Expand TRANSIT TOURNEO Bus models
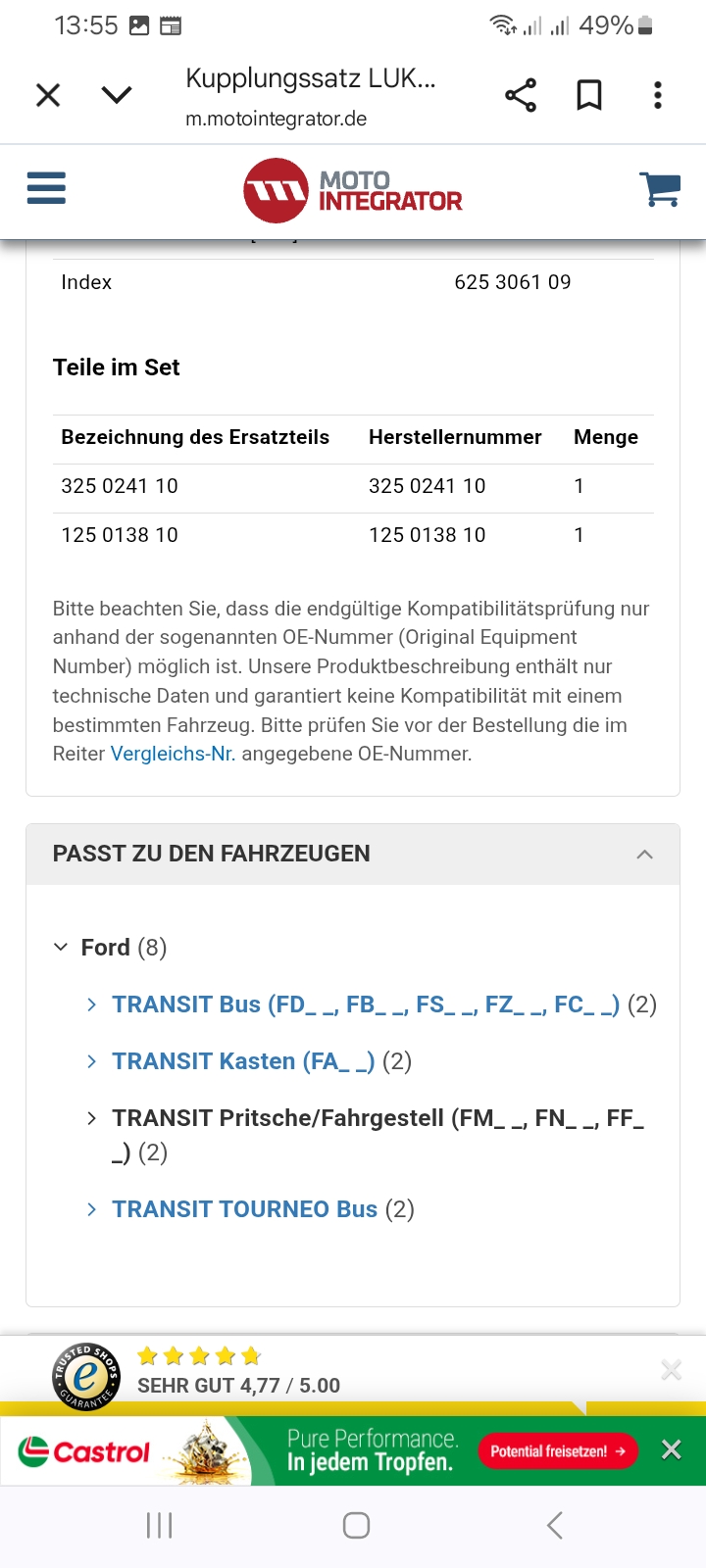 [244, 1209]
